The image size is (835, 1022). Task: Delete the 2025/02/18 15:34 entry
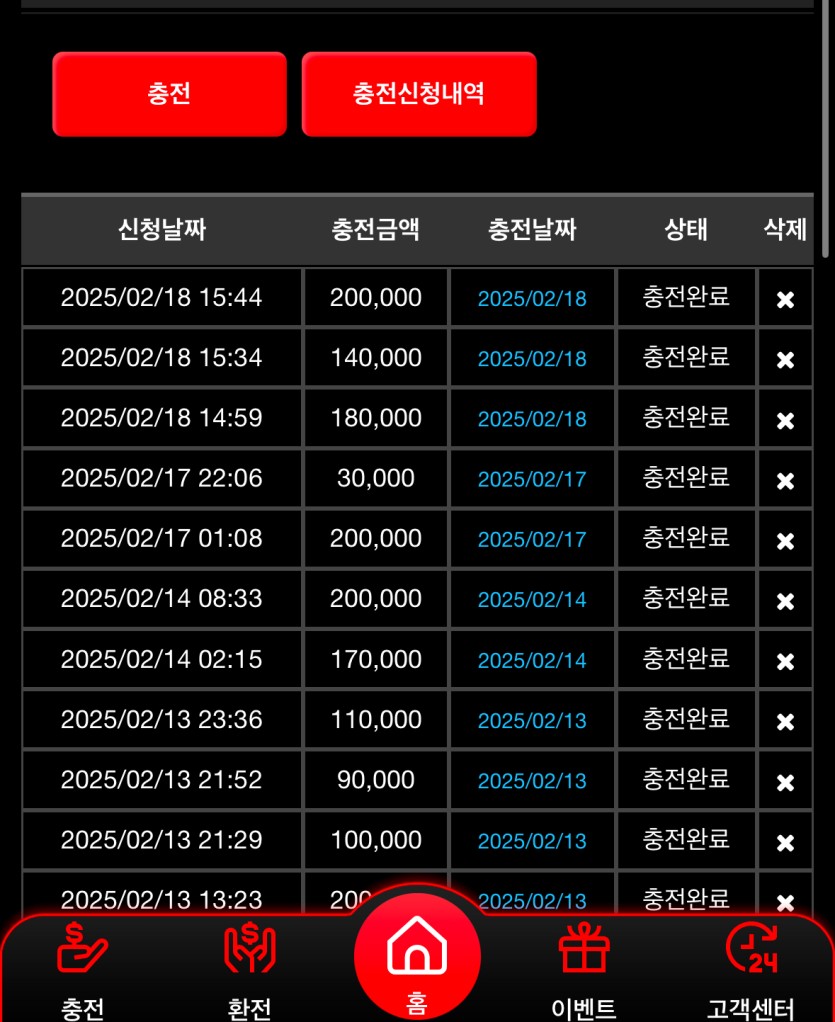tap(785, 359)
